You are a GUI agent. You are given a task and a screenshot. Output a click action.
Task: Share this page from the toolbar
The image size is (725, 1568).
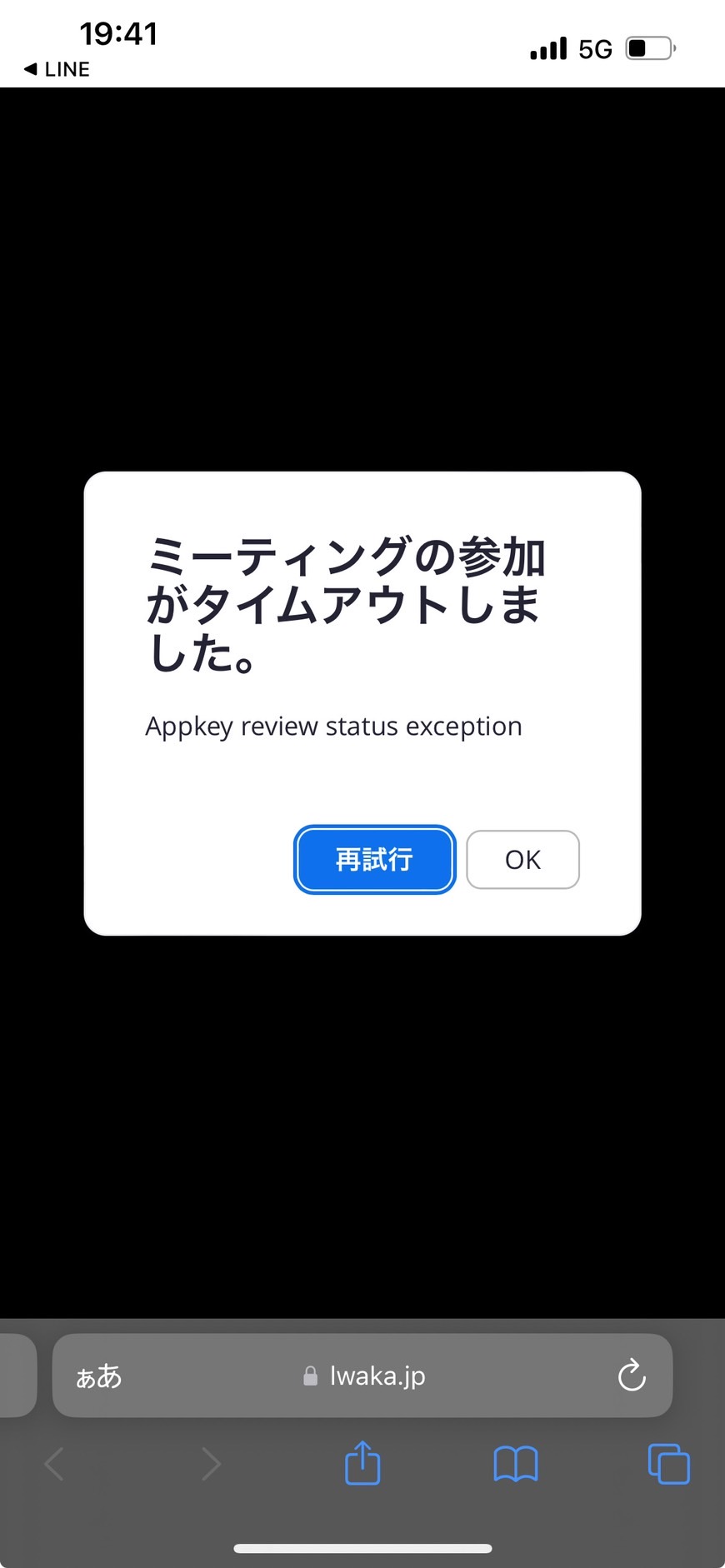click(362, 1463)
